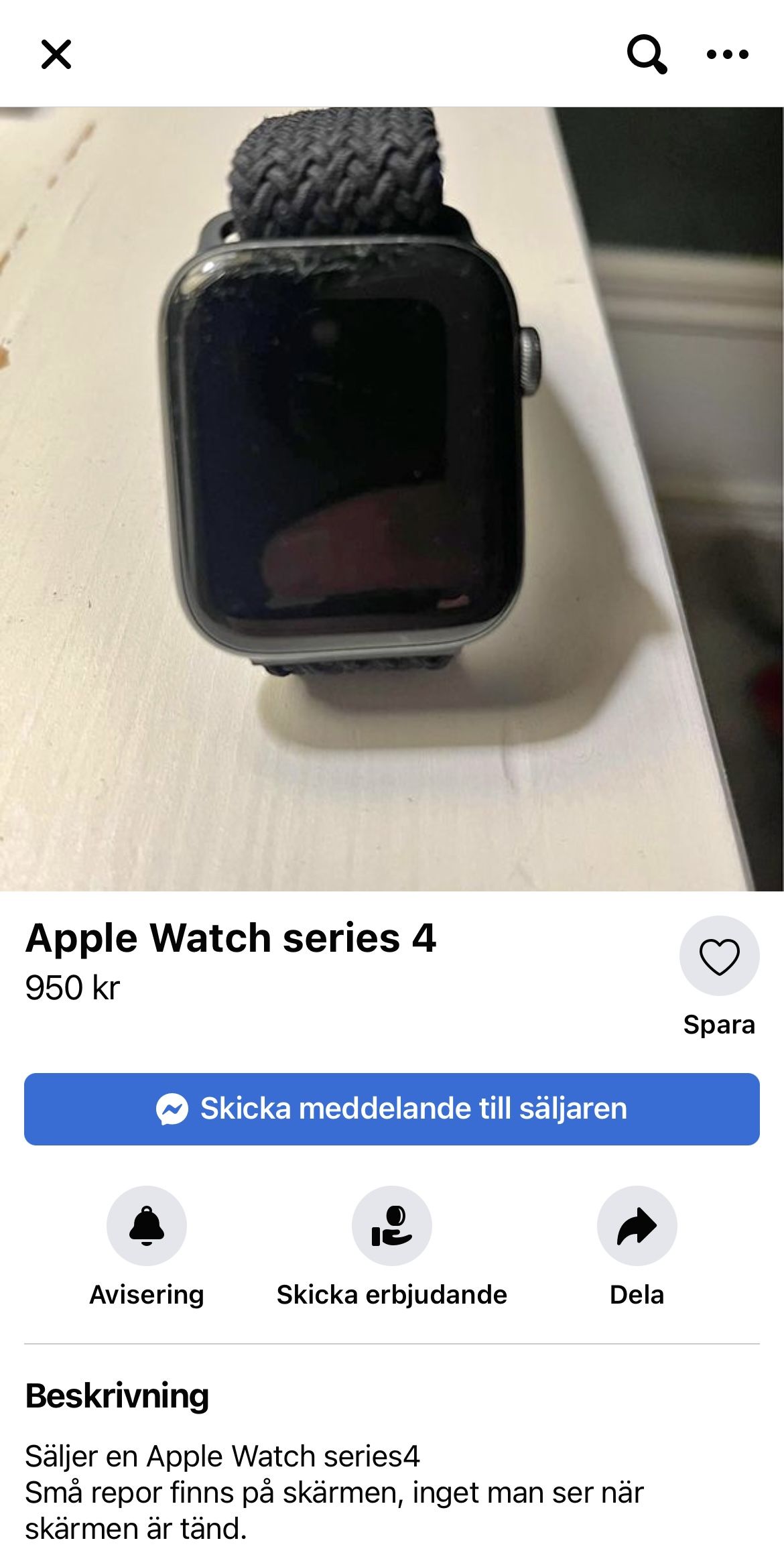Save the listing with the heart Spara button
This screenshot has height=1563, width=784.
click(719, 956)
